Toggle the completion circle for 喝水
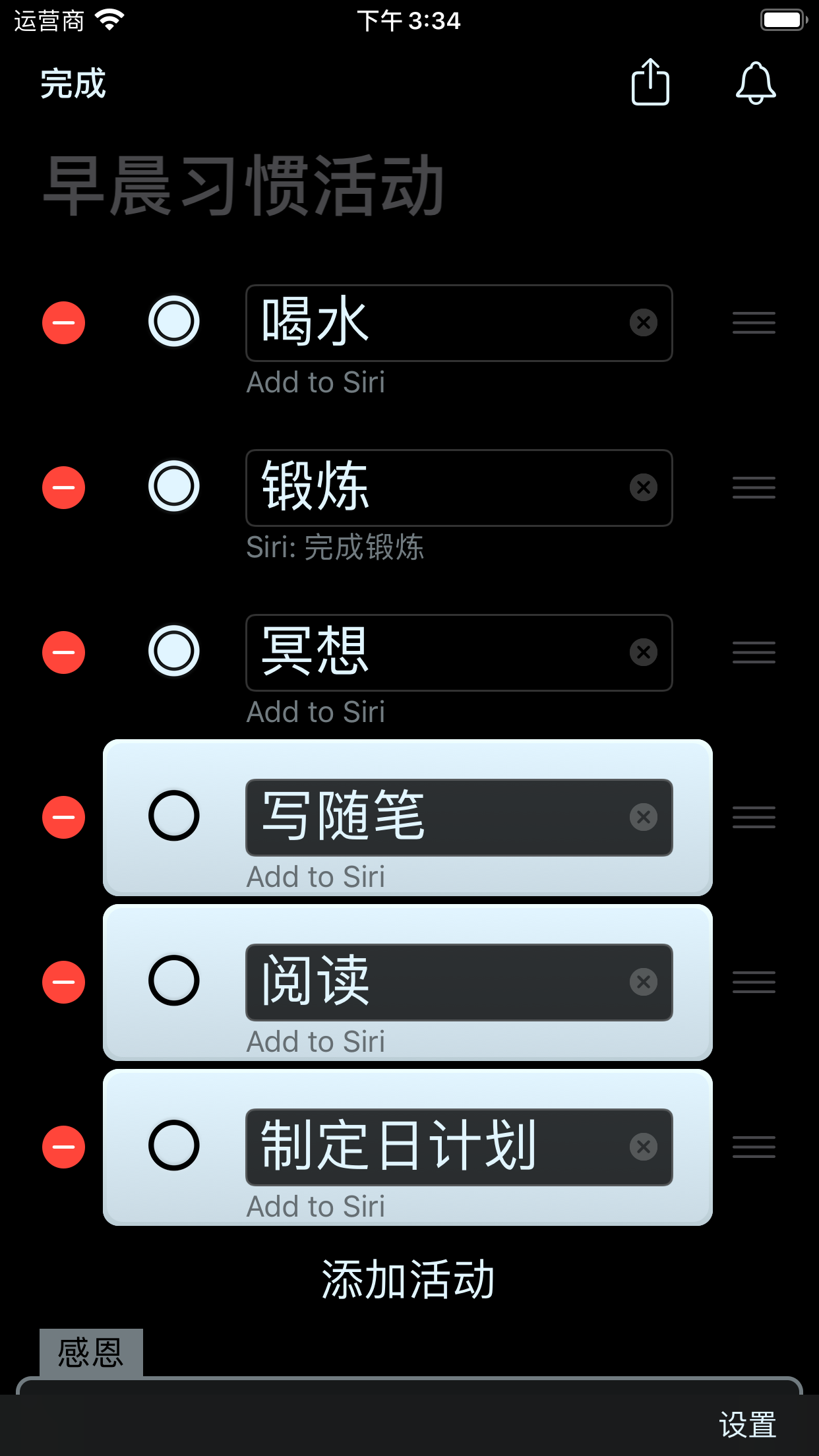 174,322
